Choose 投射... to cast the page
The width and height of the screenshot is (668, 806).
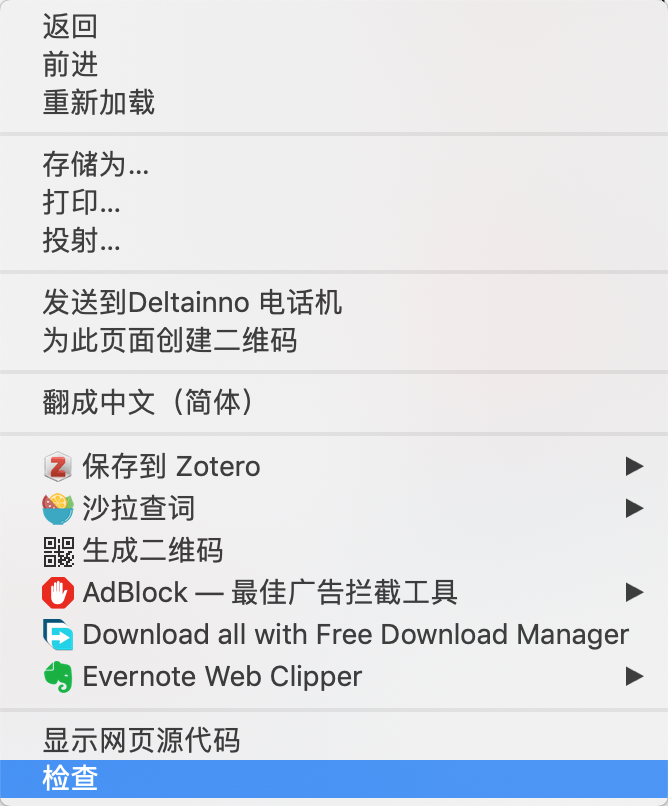point(81,240)
